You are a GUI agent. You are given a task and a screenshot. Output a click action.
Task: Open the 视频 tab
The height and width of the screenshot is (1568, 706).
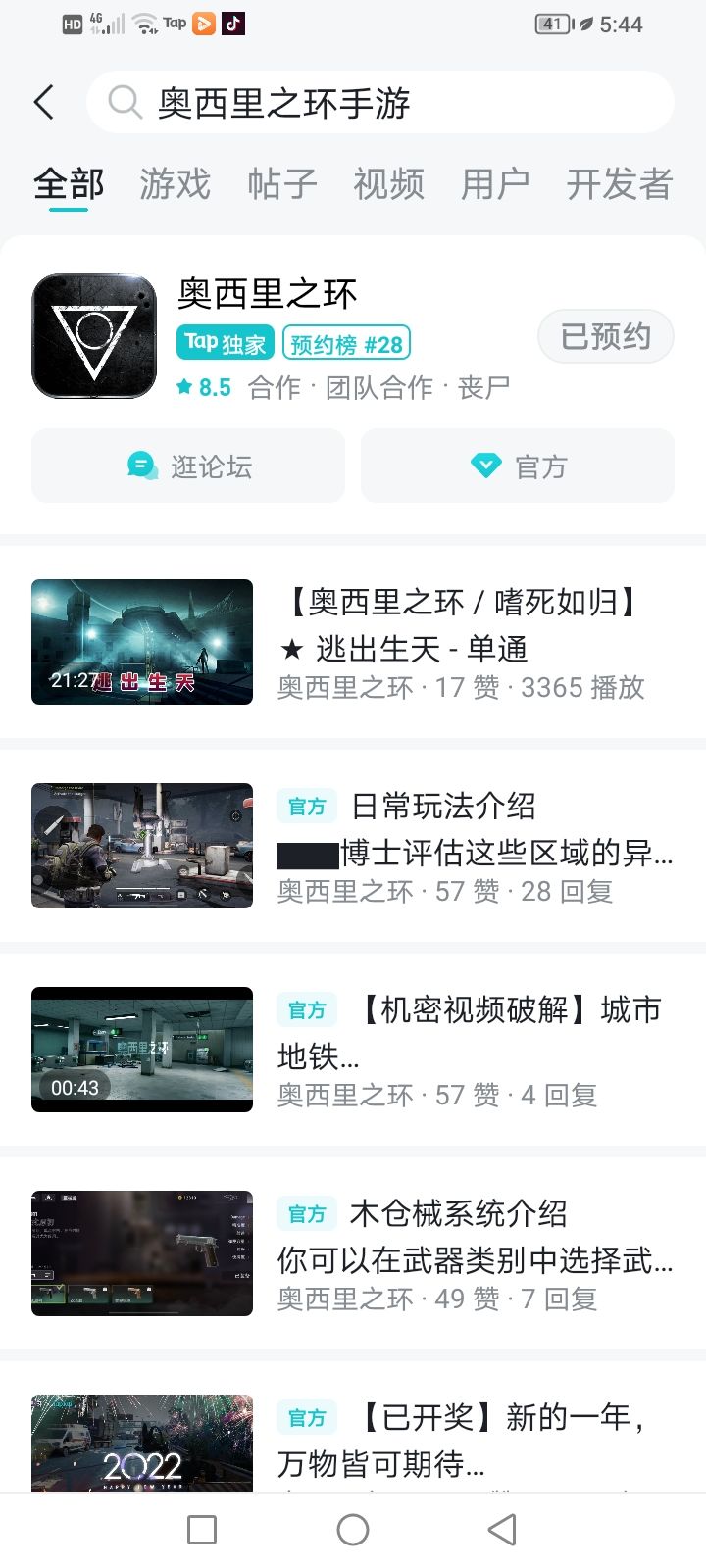[388, 183]
